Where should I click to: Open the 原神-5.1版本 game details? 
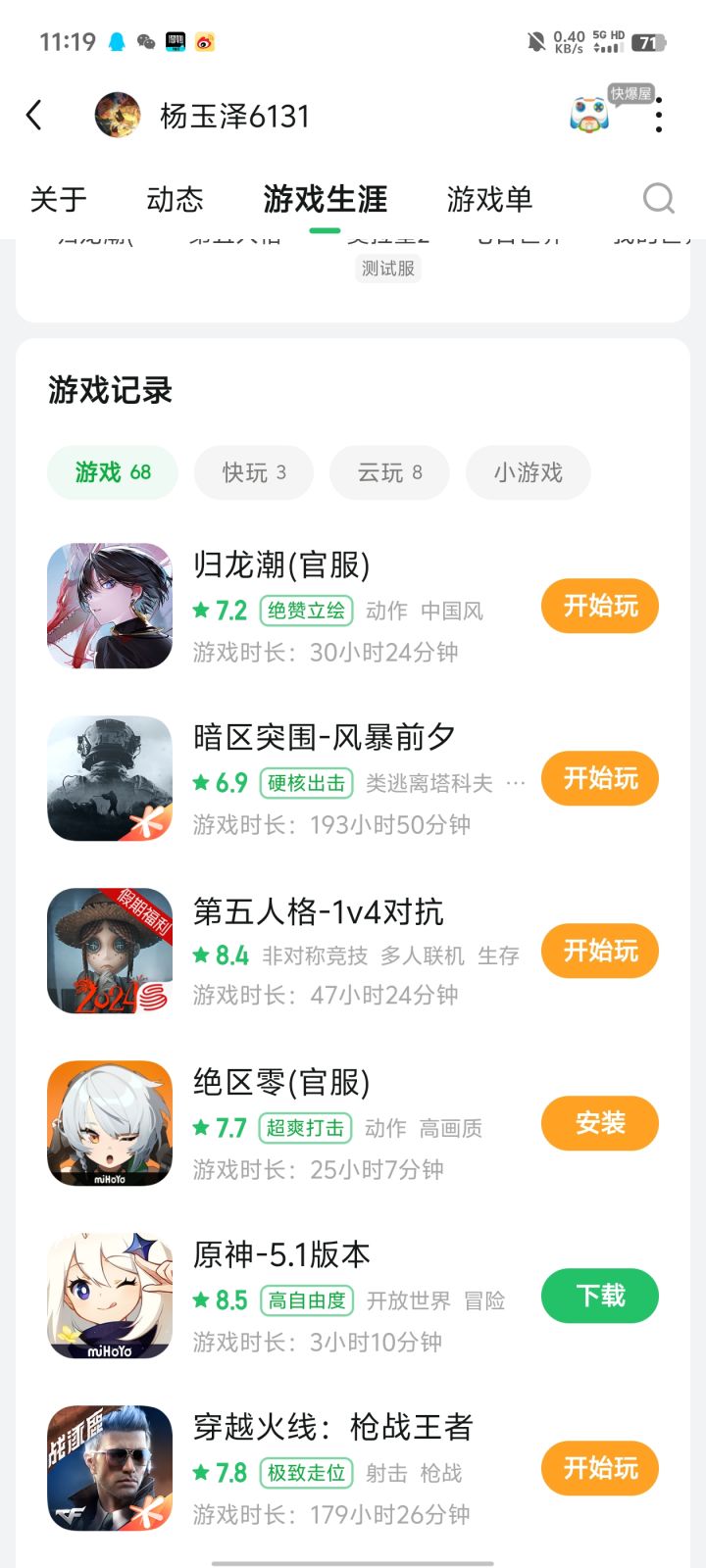[x=282, y=1254]
